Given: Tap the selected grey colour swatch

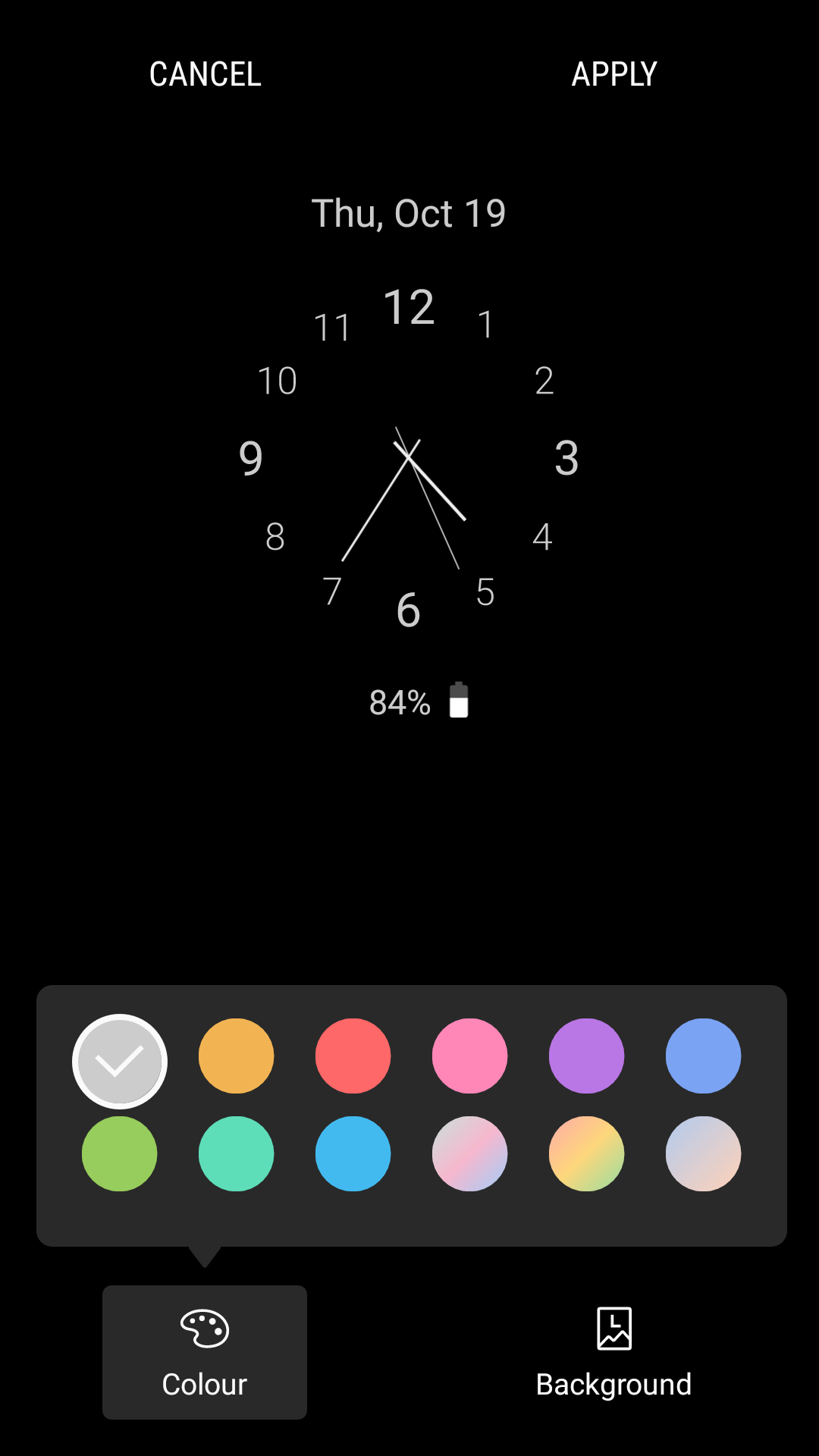Looking at the screenshot, I should pyautogui.click(x=120, y=1061).
